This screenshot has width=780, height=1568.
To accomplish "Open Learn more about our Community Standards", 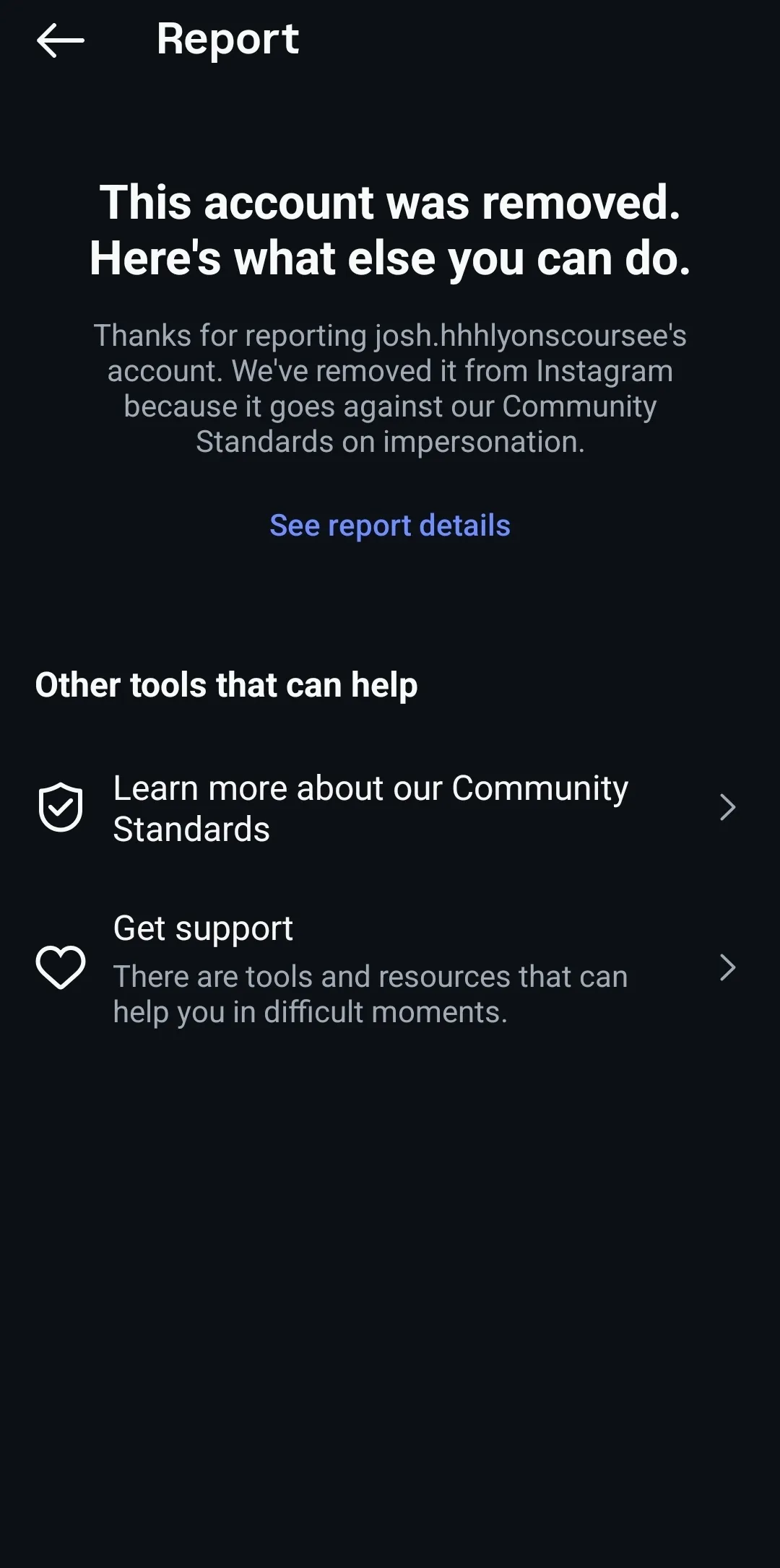I will tap(390, 808).
